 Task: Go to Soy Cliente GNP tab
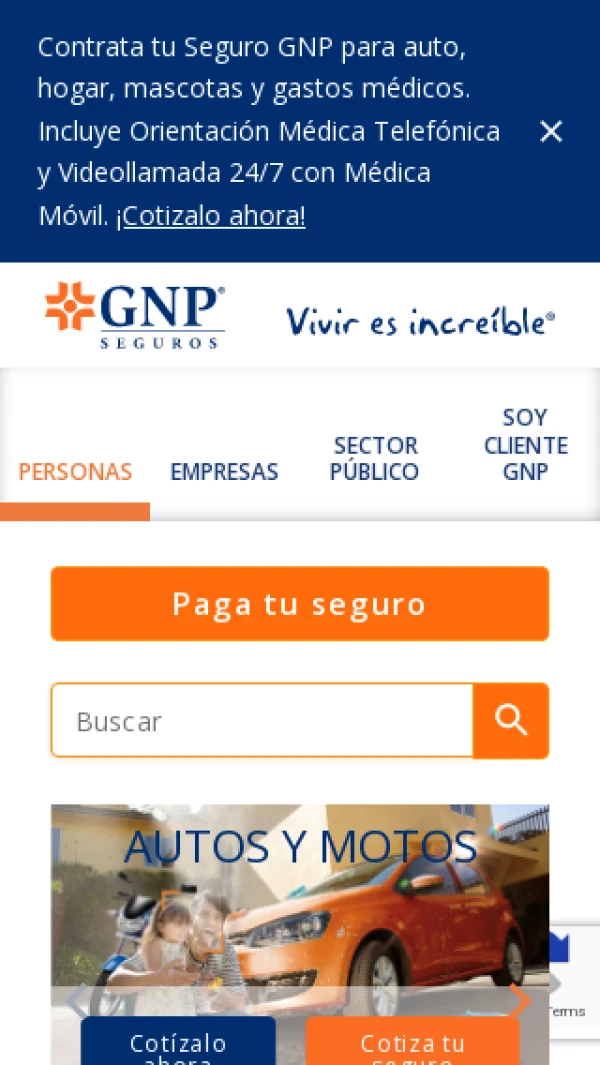(525, 445)
